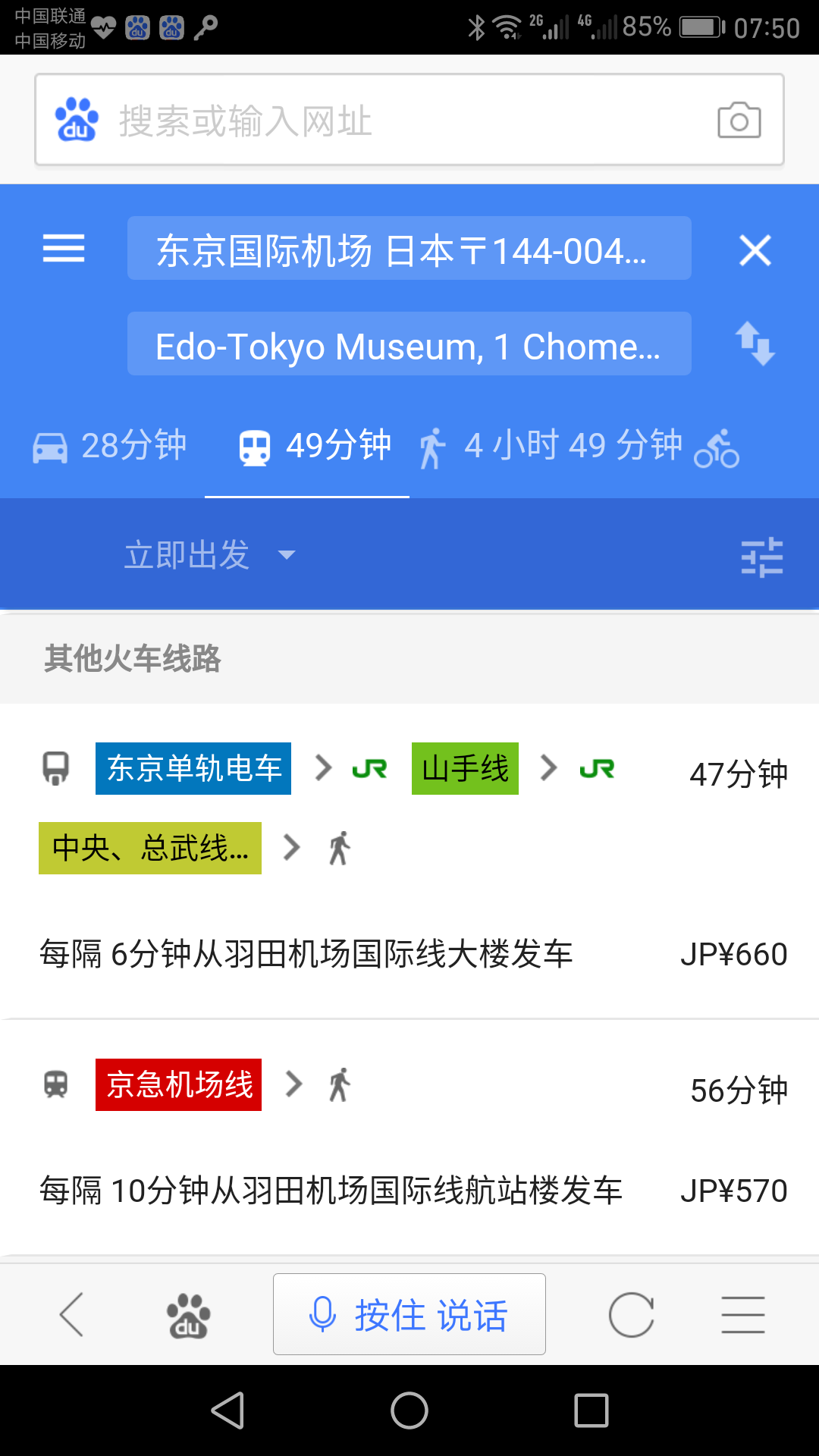Edit the Edo-Tokyo Museum destination field
819x1456 pixels.
[409, 344]
